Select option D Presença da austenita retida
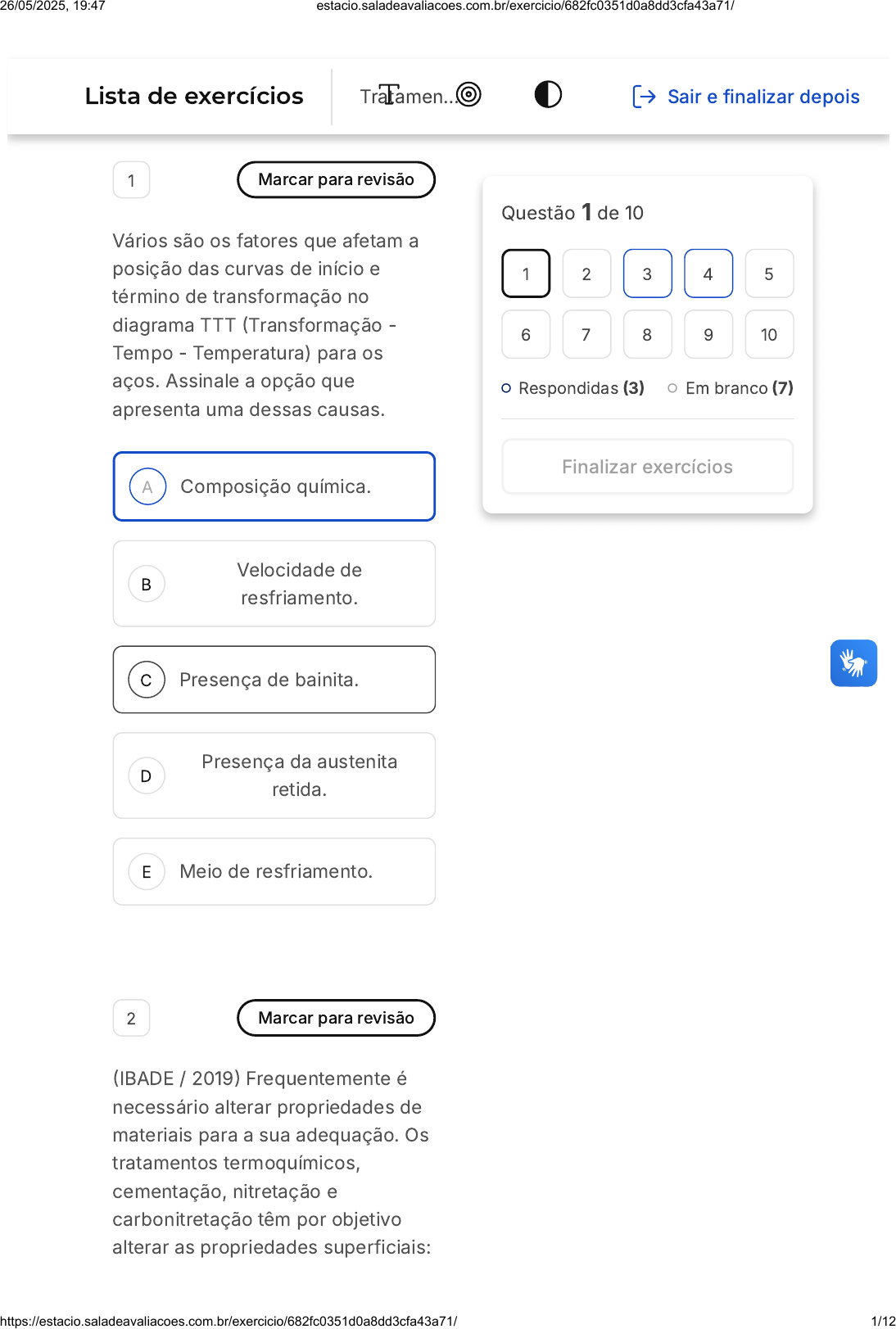This screenshot has height=1329, width=896. click(274, 775)
